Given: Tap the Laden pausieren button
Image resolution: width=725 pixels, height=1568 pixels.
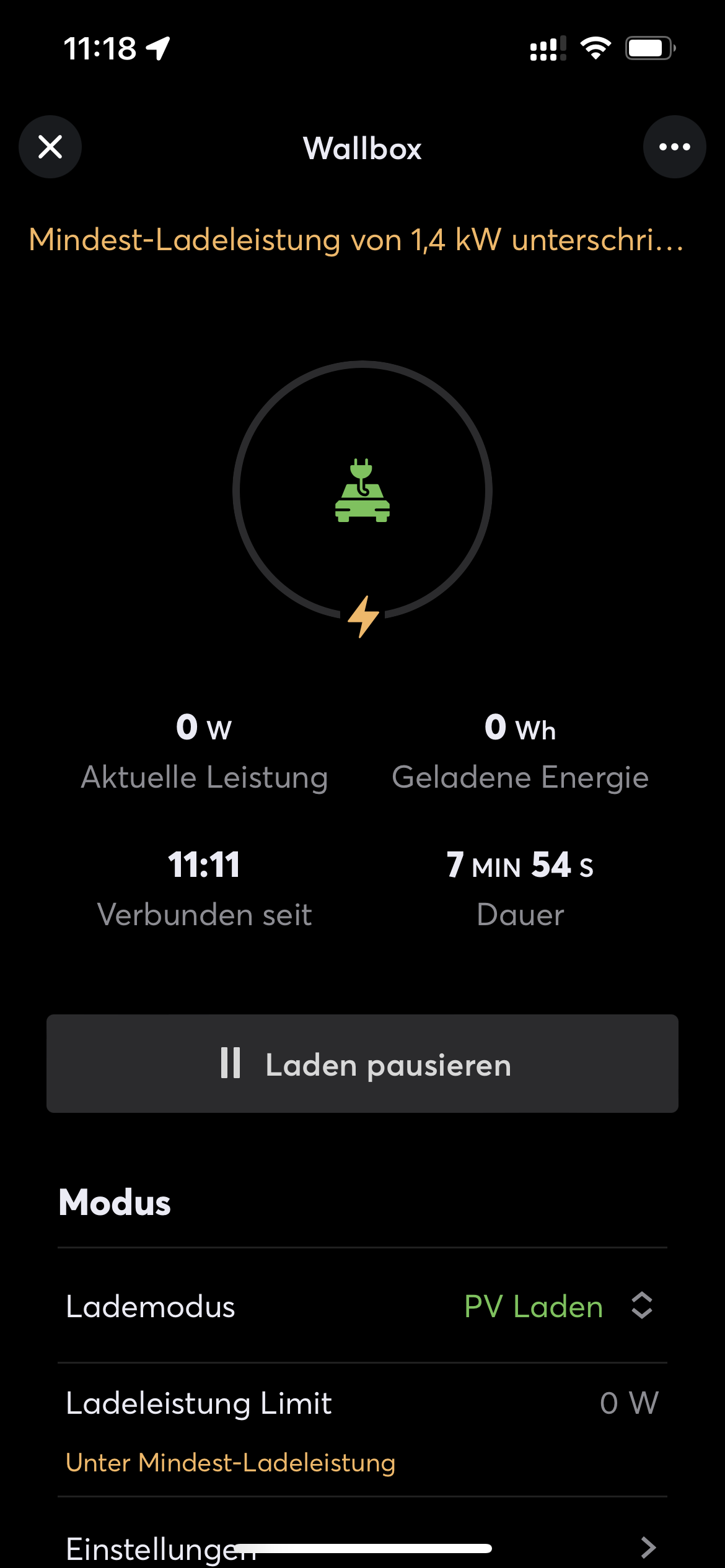Looking at the screenshot, I should pos(362,1063).
